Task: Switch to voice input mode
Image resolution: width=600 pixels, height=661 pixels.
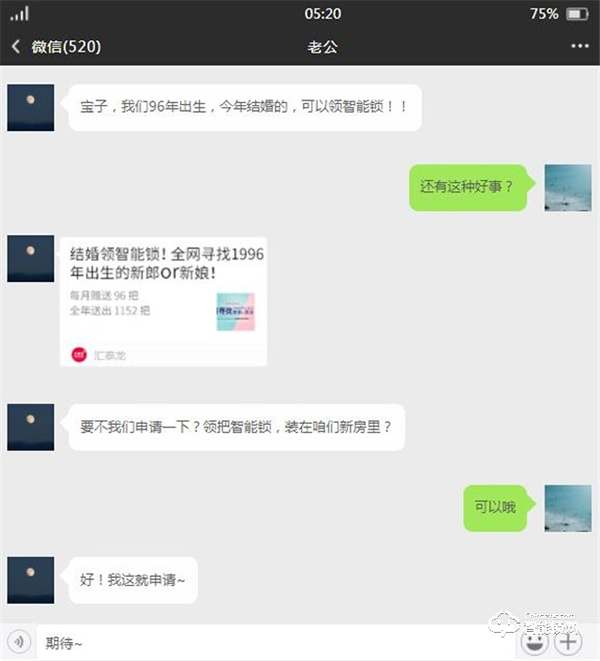Action: click(x=17, y=641)
